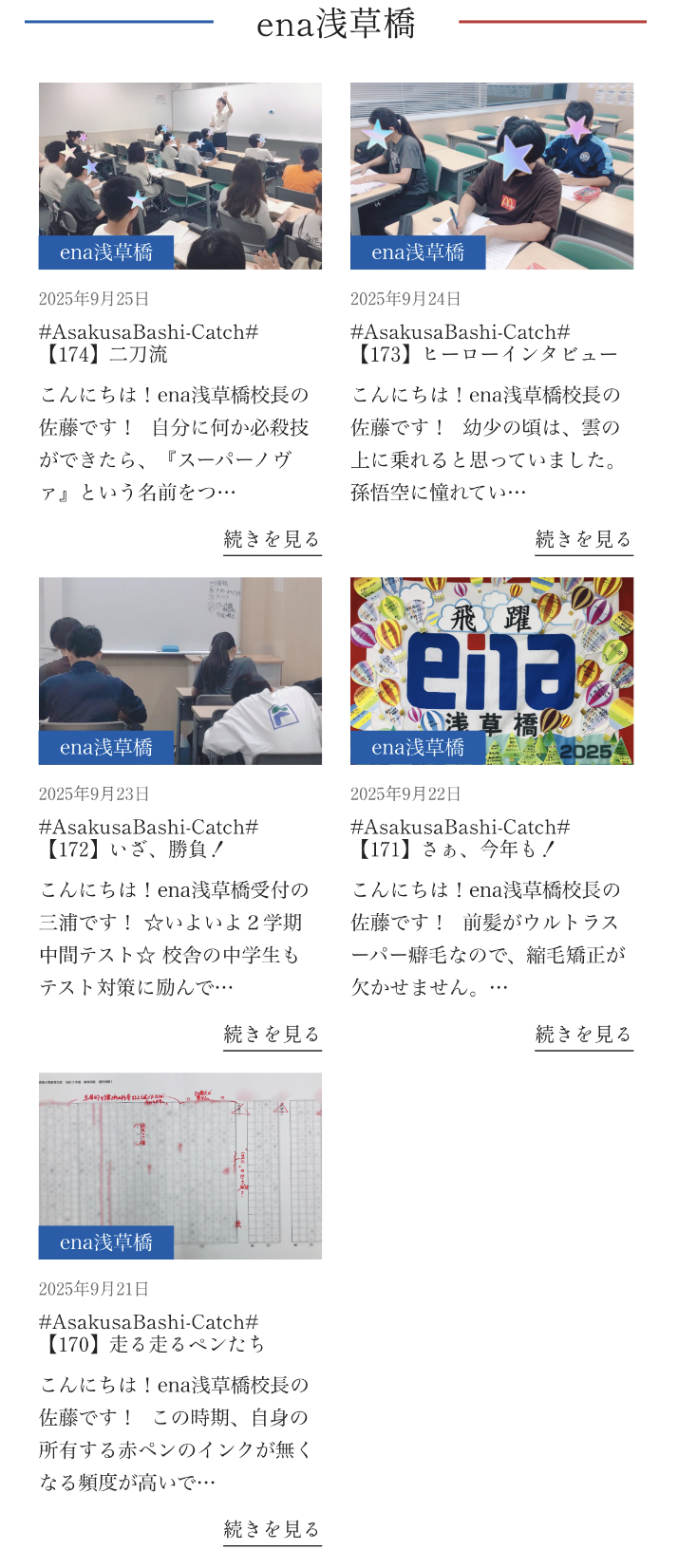This screenshot has height=1568, width=678.
Task: Open the 【171】さぁ、今年も！ article photo
Action: pos(491,671)
